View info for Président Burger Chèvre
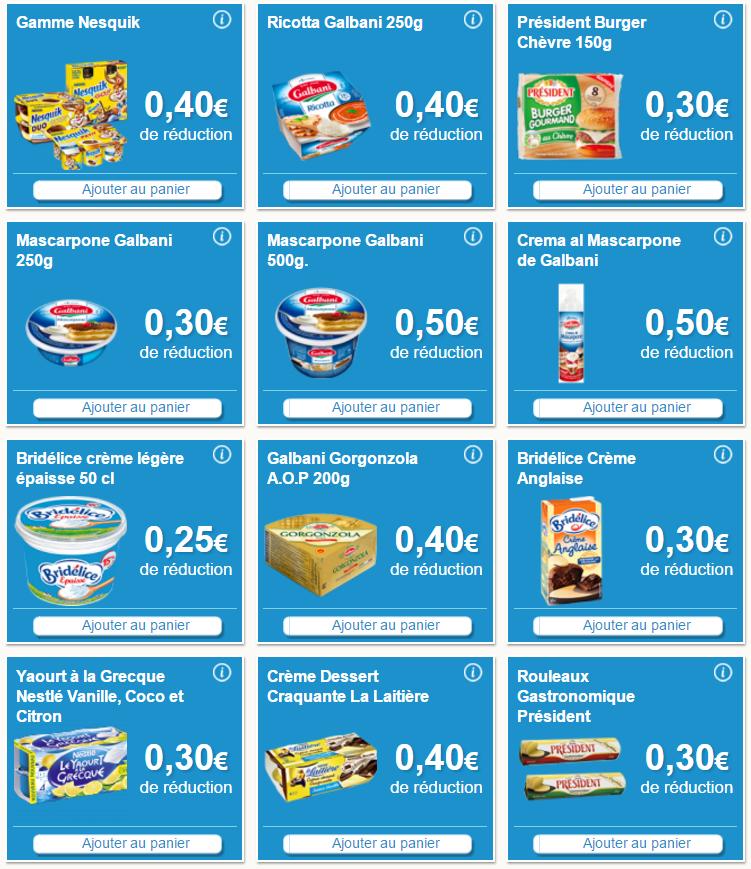Screen dimensions: 751x869 (x=723, y=19)
